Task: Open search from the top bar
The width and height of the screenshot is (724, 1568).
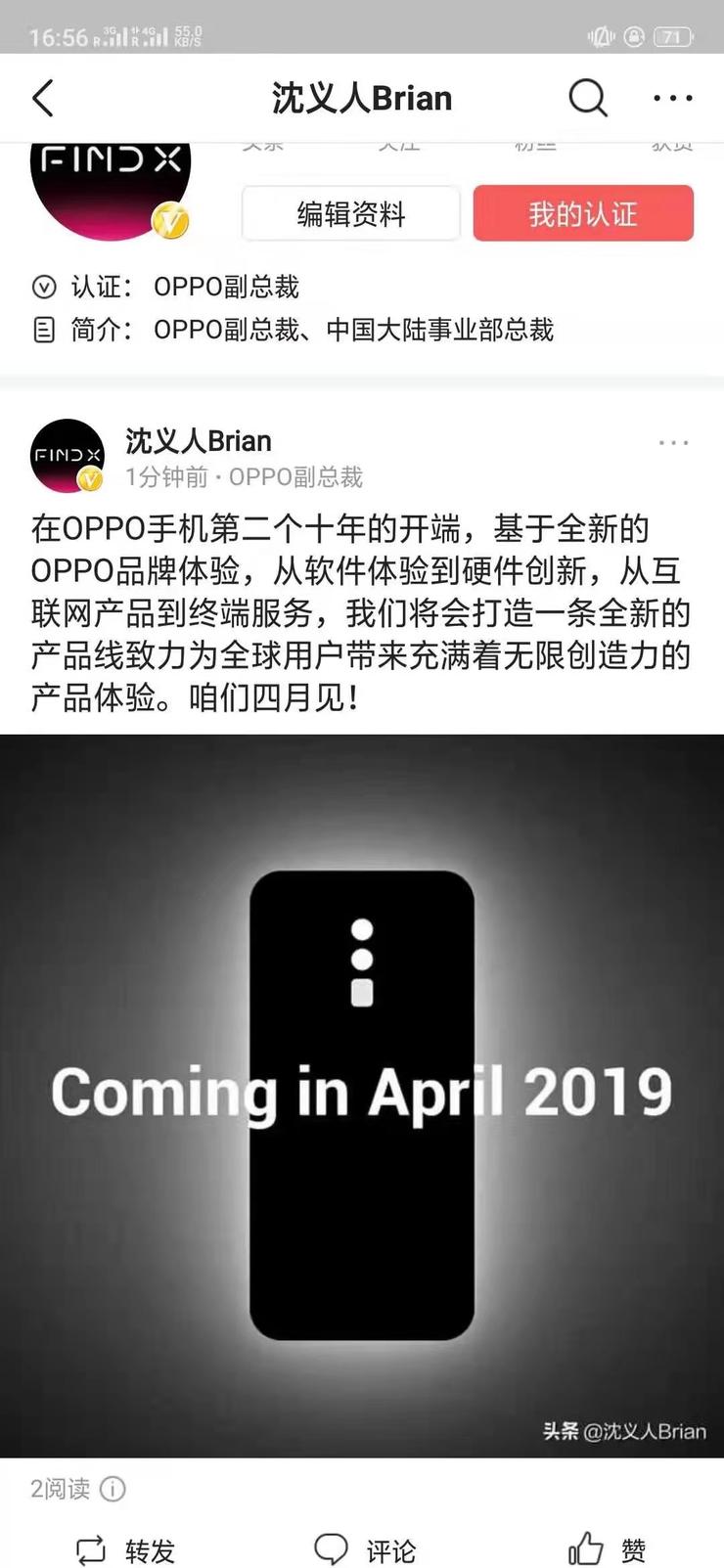Action: coord(587,98)
